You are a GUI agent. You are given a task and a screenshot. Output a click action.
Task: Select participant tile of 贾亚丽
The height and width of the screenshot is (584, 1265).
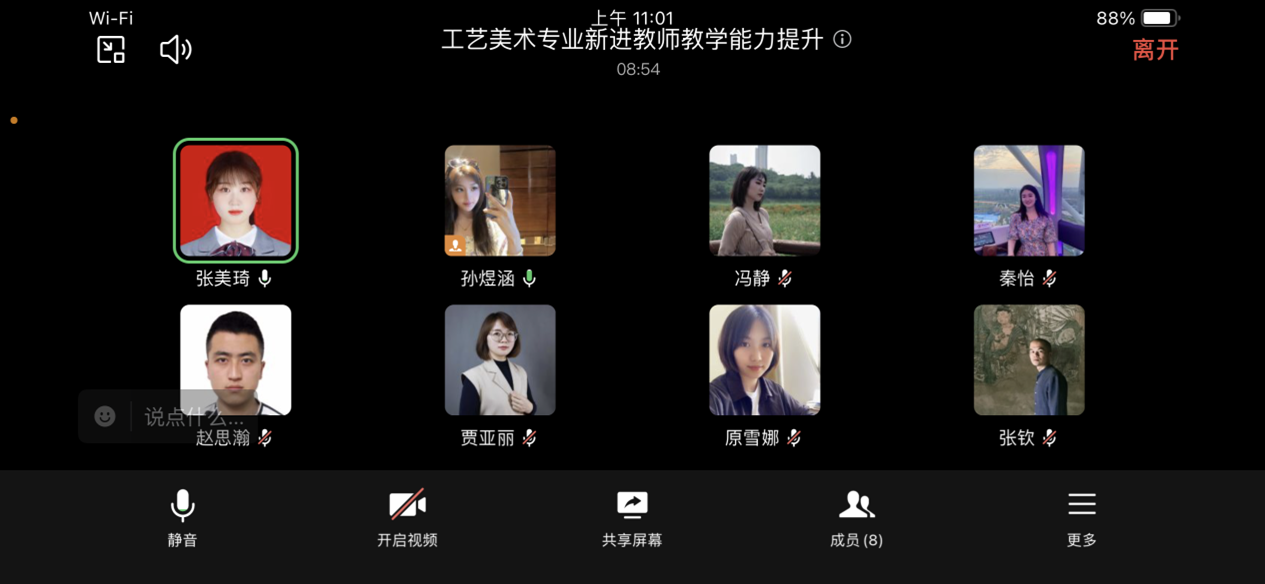(x=500, y=360)
